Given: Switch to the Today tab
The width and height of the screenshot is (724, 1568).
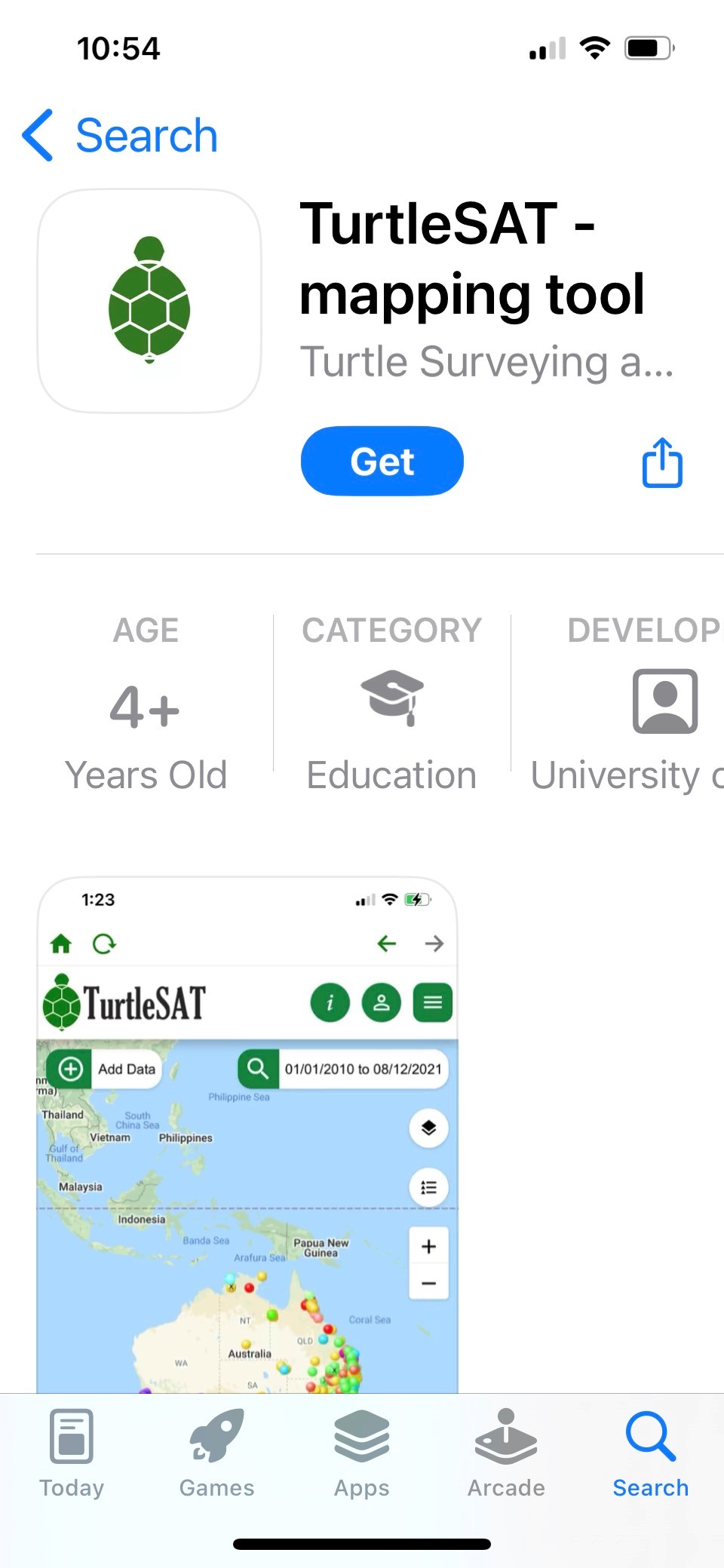Looking at the screenshot, I should coord(72,1453).
